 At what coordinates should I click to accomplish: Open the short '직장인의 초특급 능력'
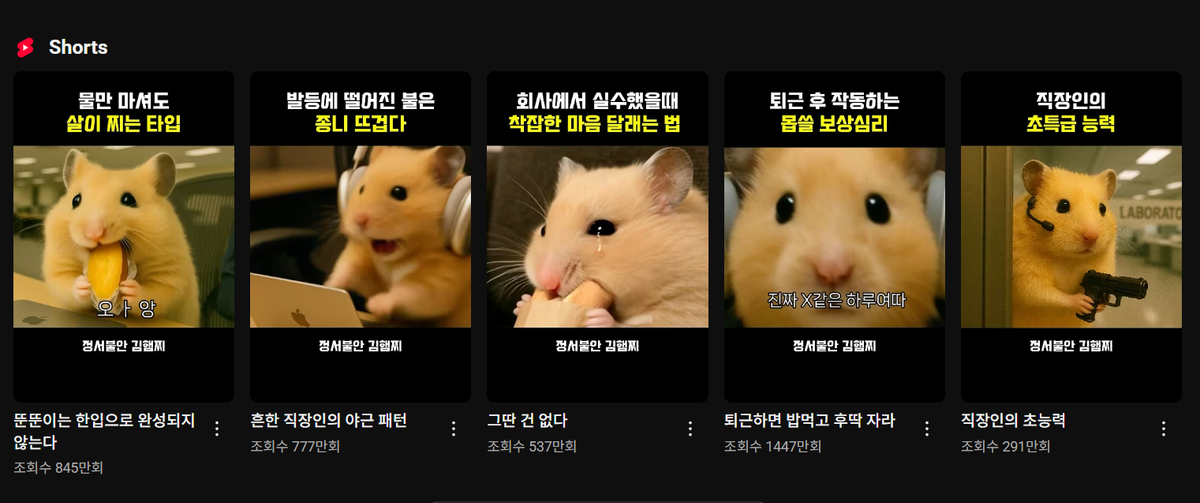coord(1071,236)
